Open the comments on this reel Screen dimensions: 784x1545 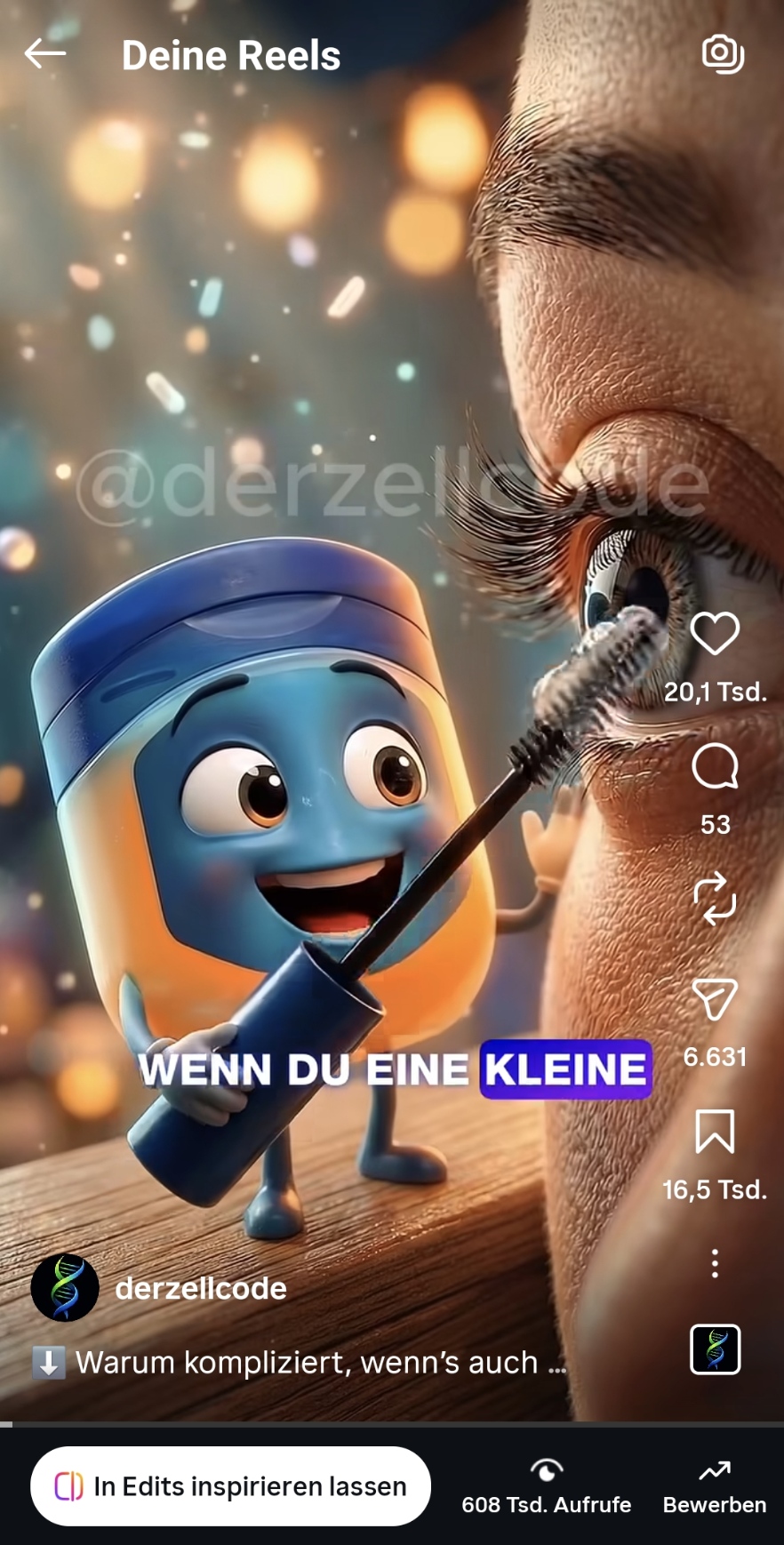point(715,767)
